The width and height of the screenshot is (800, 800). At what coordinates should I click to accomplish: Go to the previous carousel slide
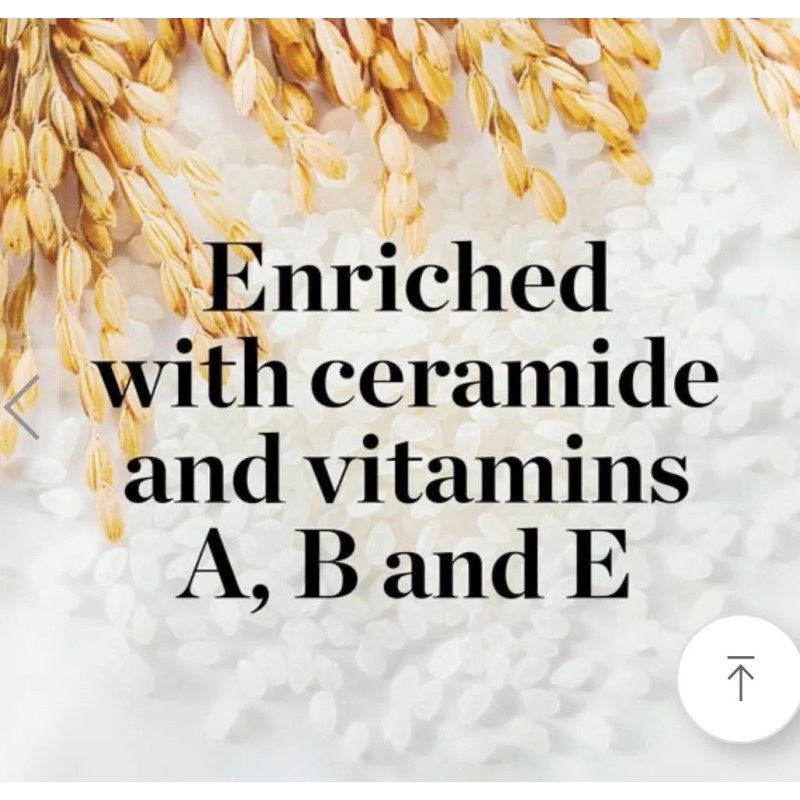[20, 408]
